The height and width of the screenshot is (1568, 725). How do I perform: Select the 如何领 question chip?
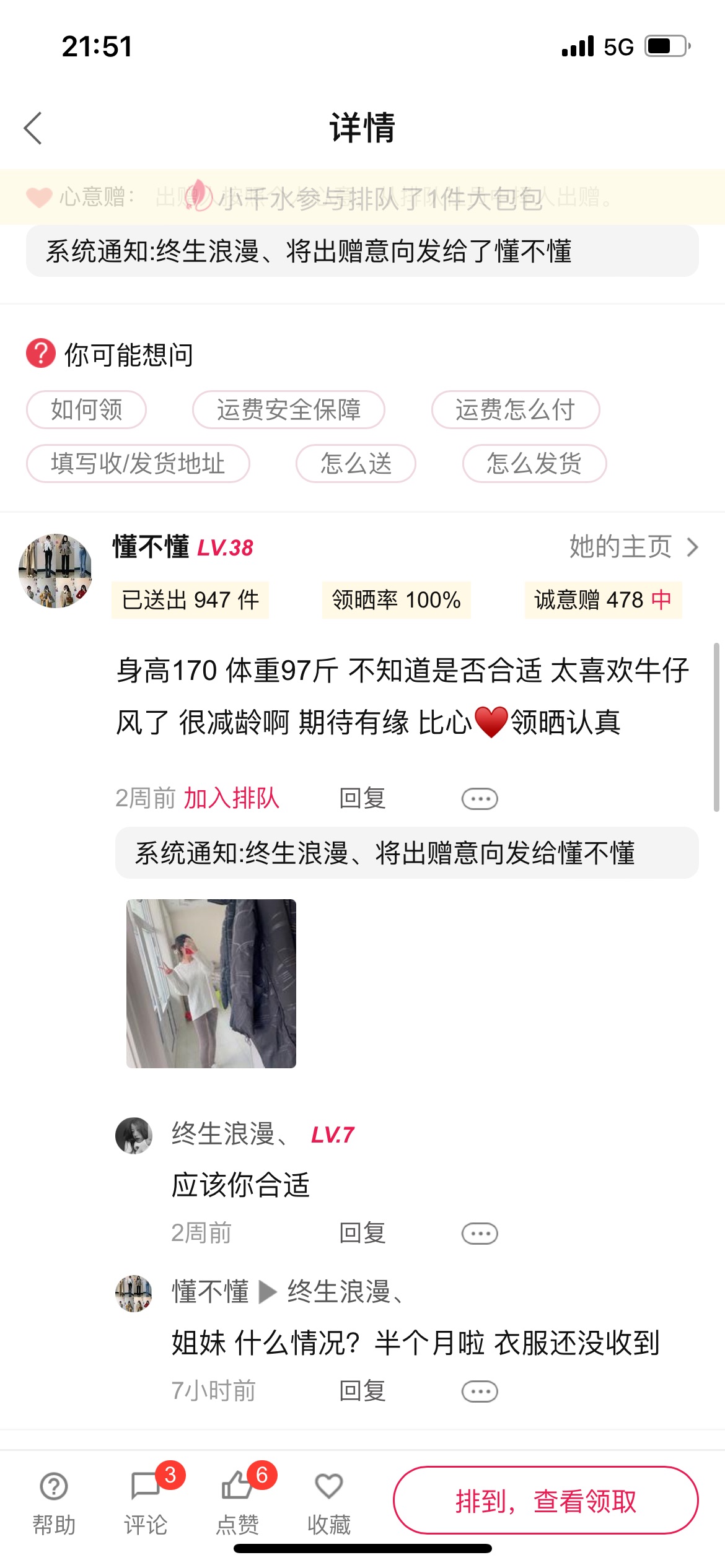(x=86, y=409)
